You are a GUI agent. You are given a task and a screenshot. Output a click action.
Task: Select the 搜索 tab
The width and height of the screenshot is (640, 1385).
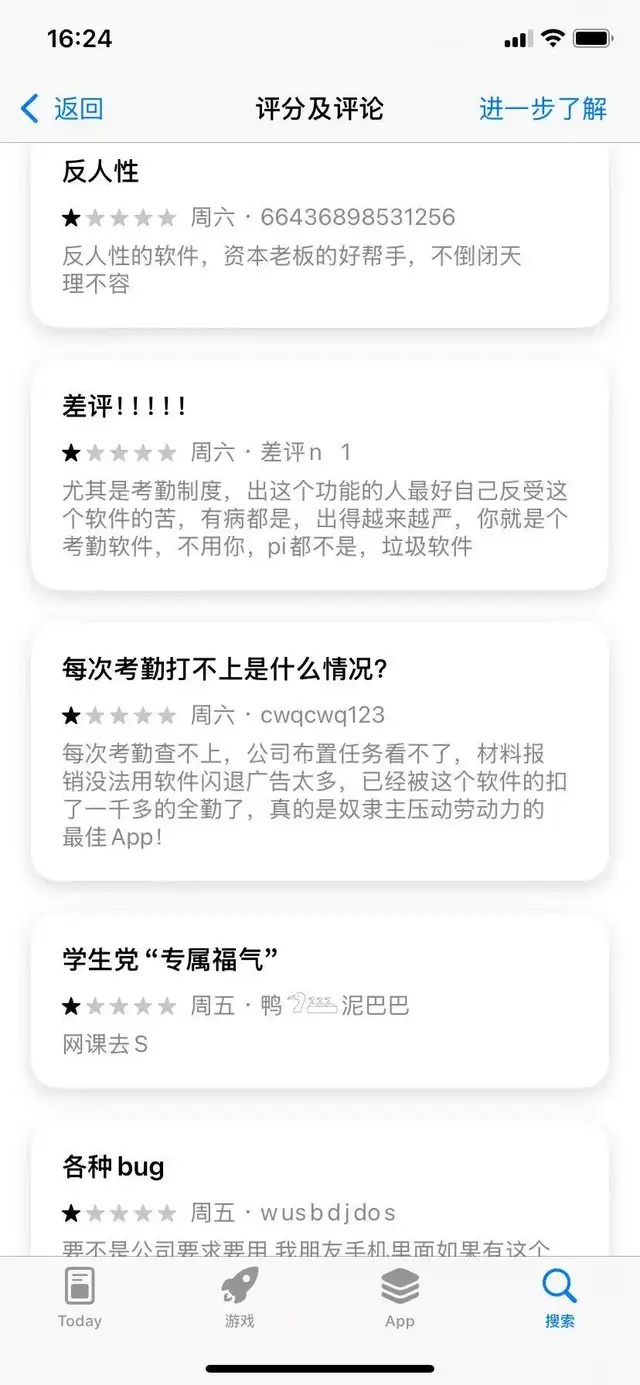560,1297
